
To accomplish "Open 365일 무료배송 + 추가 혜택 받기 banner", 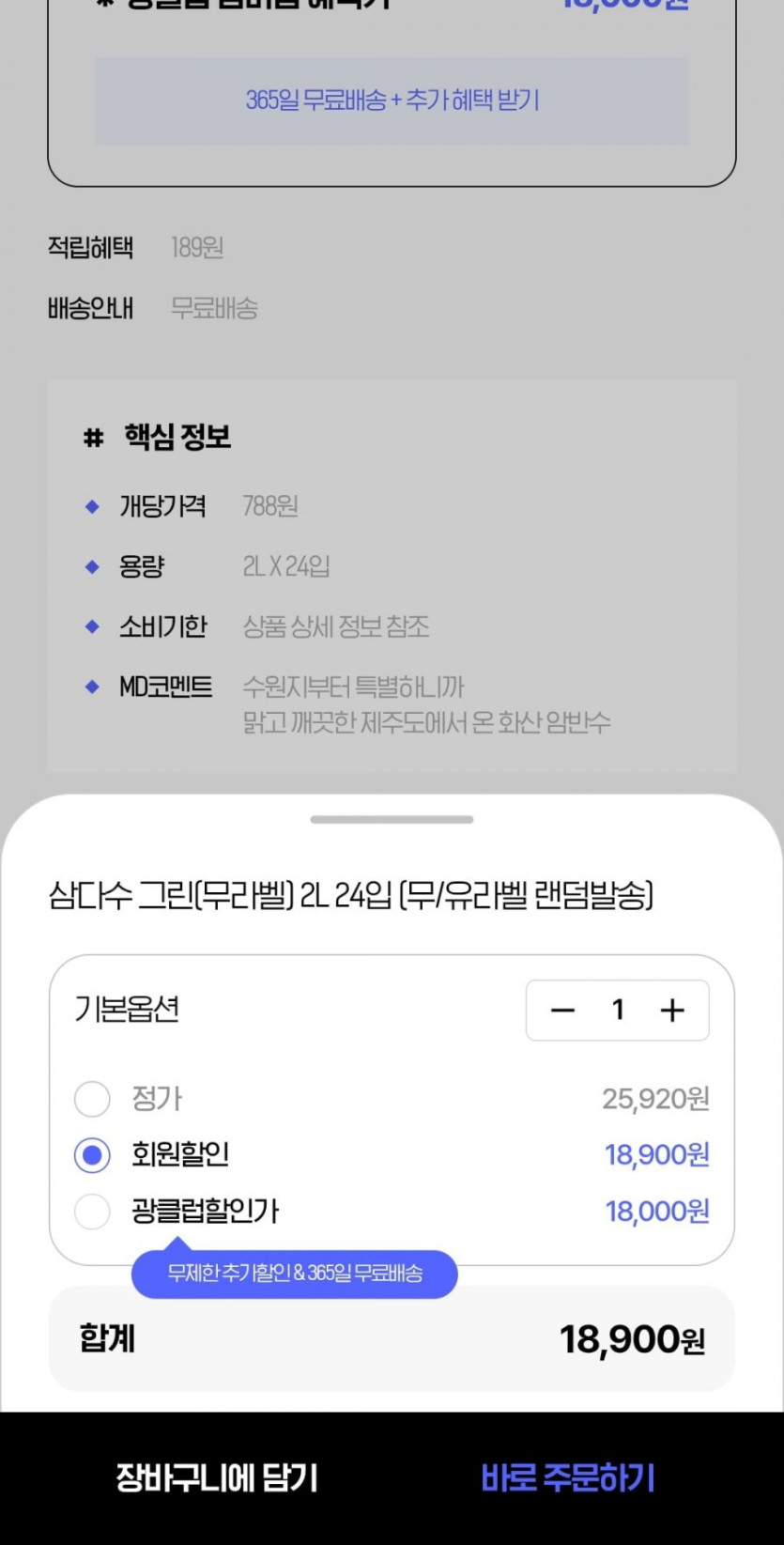I will (392, 100).
